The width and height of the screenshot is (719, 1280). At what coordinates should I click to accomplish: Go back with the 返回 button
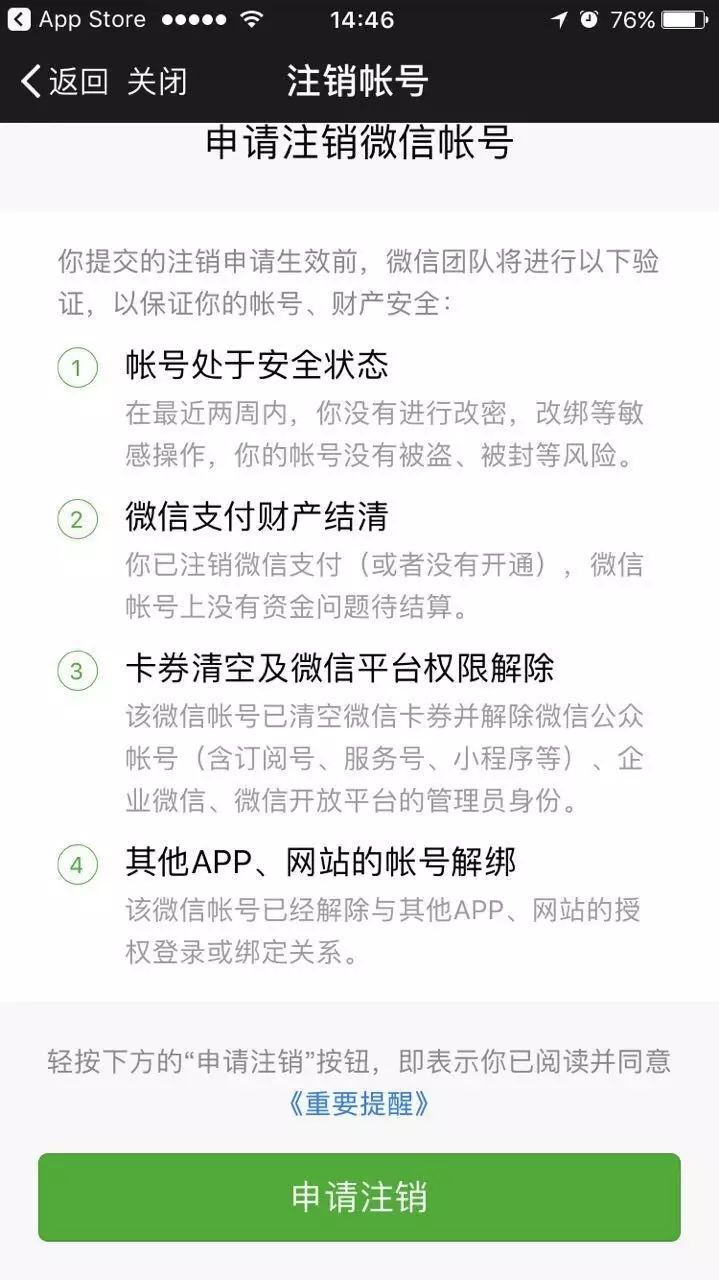[x=65, y=81]
